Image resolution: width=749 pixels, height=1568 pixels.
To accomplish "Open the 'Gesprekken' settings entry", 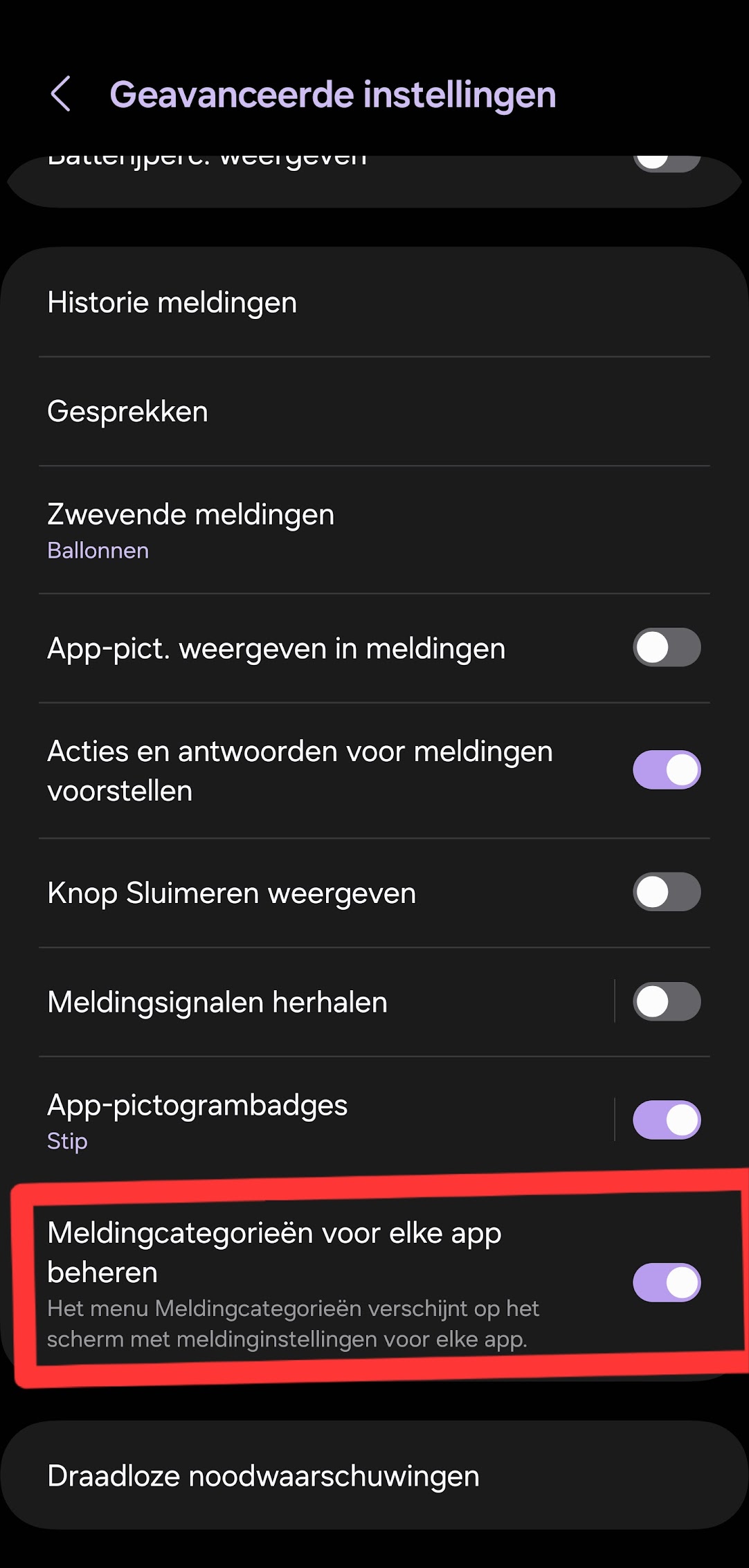I will pyautogui.click(x=127, y=410).
